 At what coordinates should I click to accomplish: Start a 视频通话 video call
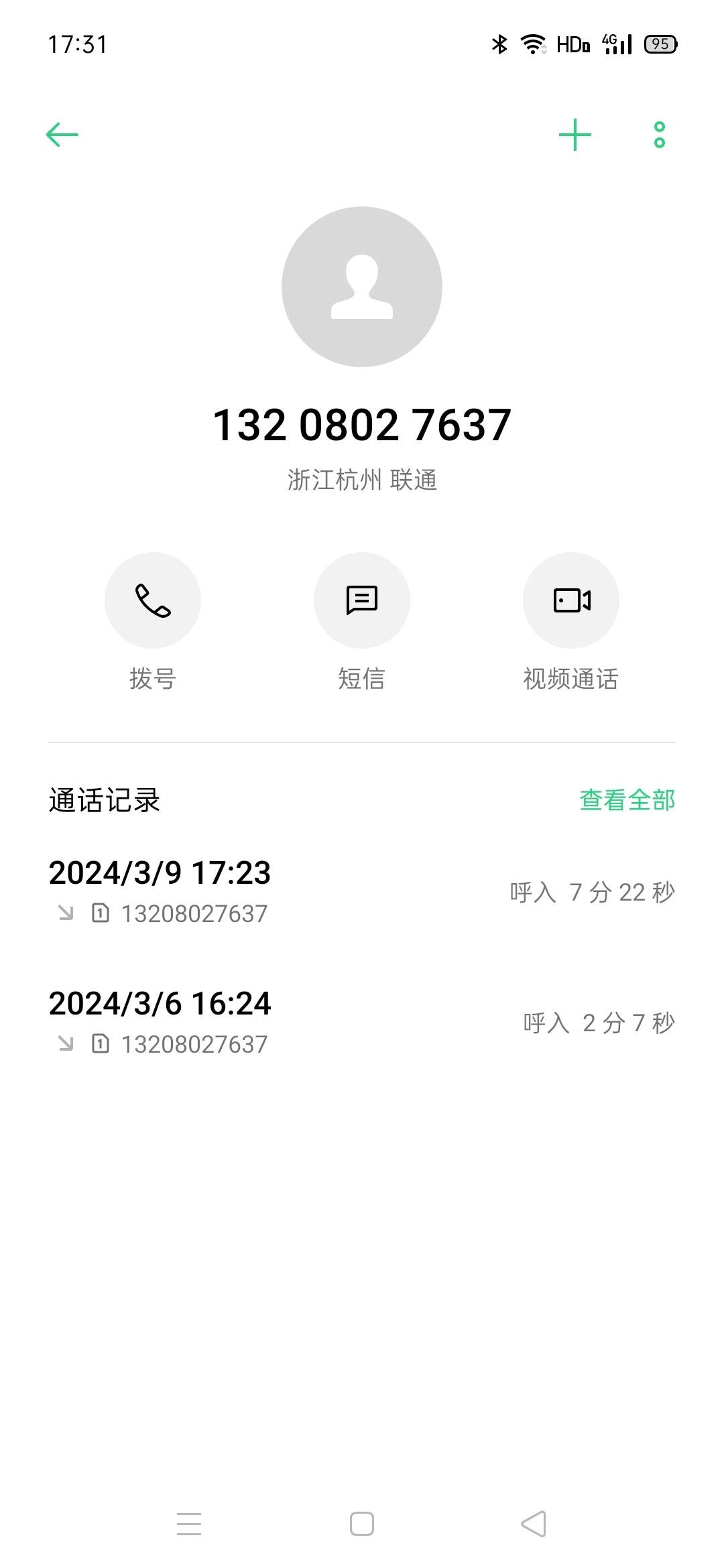571,600
